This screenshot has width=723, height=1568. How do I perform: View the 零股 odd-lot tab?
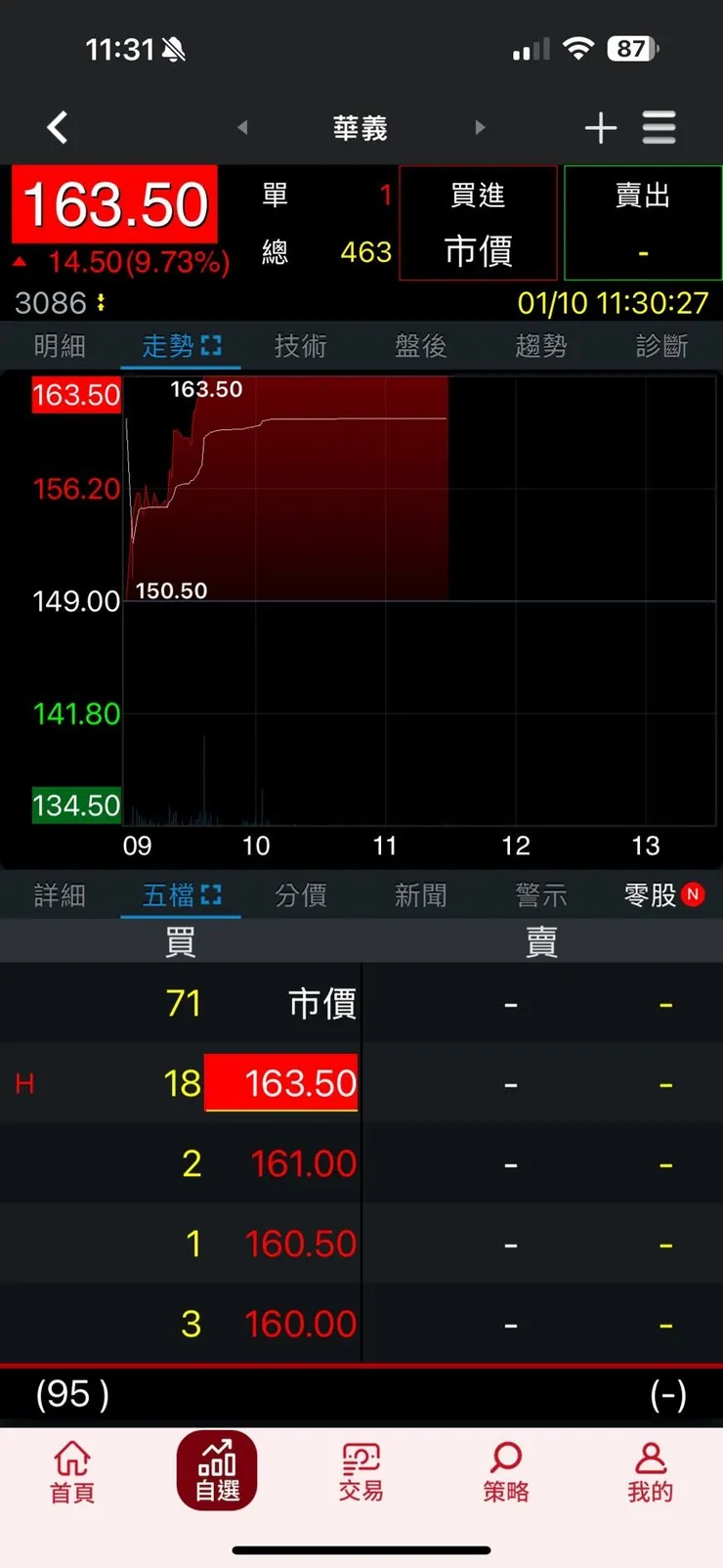point(649,893)
